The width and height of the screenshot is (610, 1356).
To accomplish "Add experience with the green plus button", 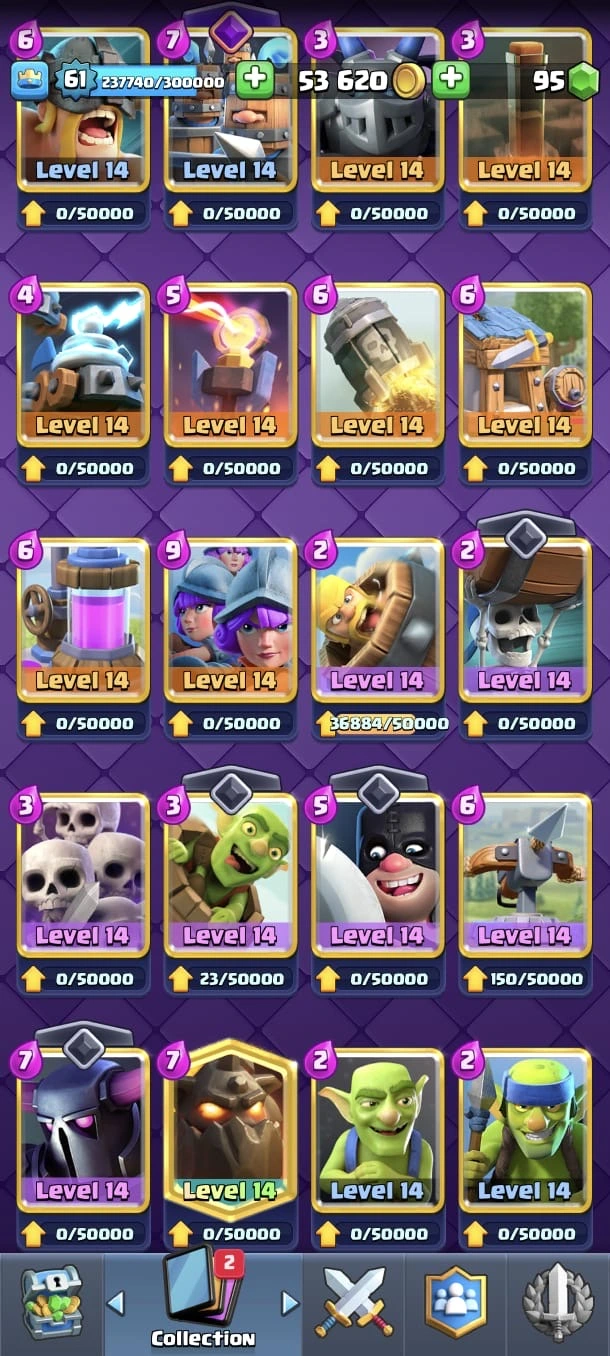I will tap(255, 80).
